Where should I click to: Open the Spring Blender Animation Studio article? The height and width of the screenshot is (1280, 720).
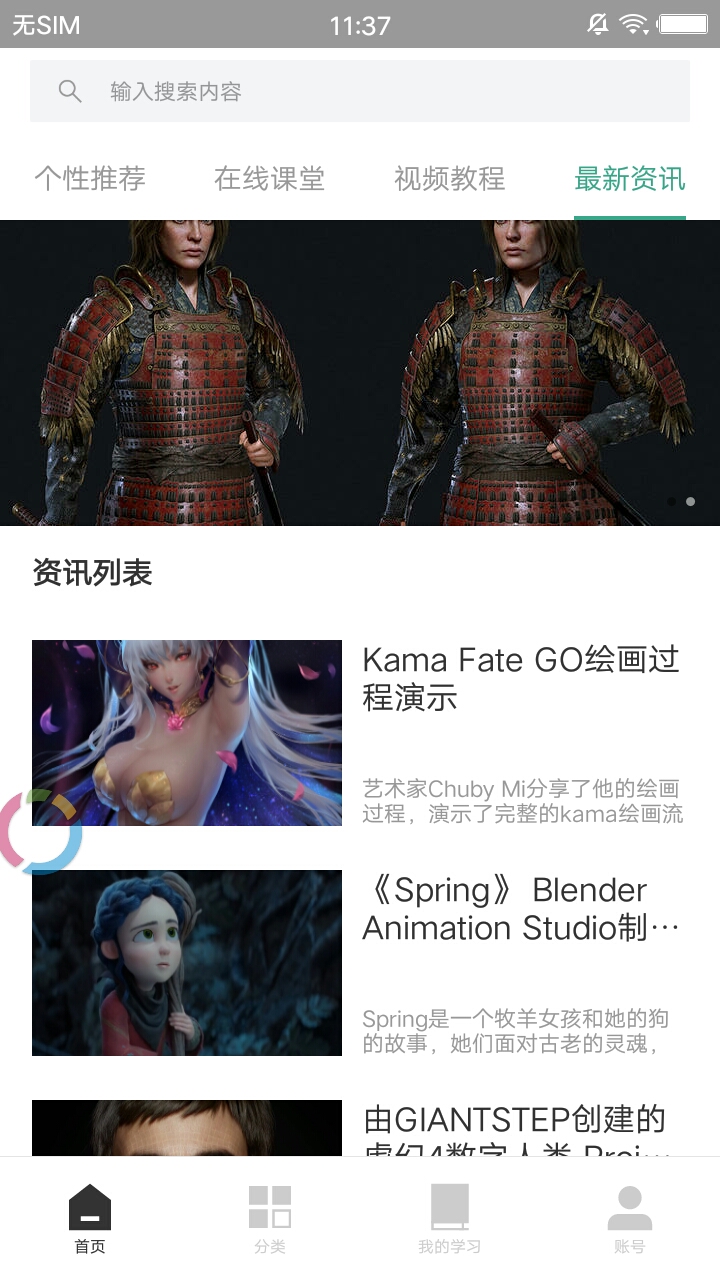(520, 909)
